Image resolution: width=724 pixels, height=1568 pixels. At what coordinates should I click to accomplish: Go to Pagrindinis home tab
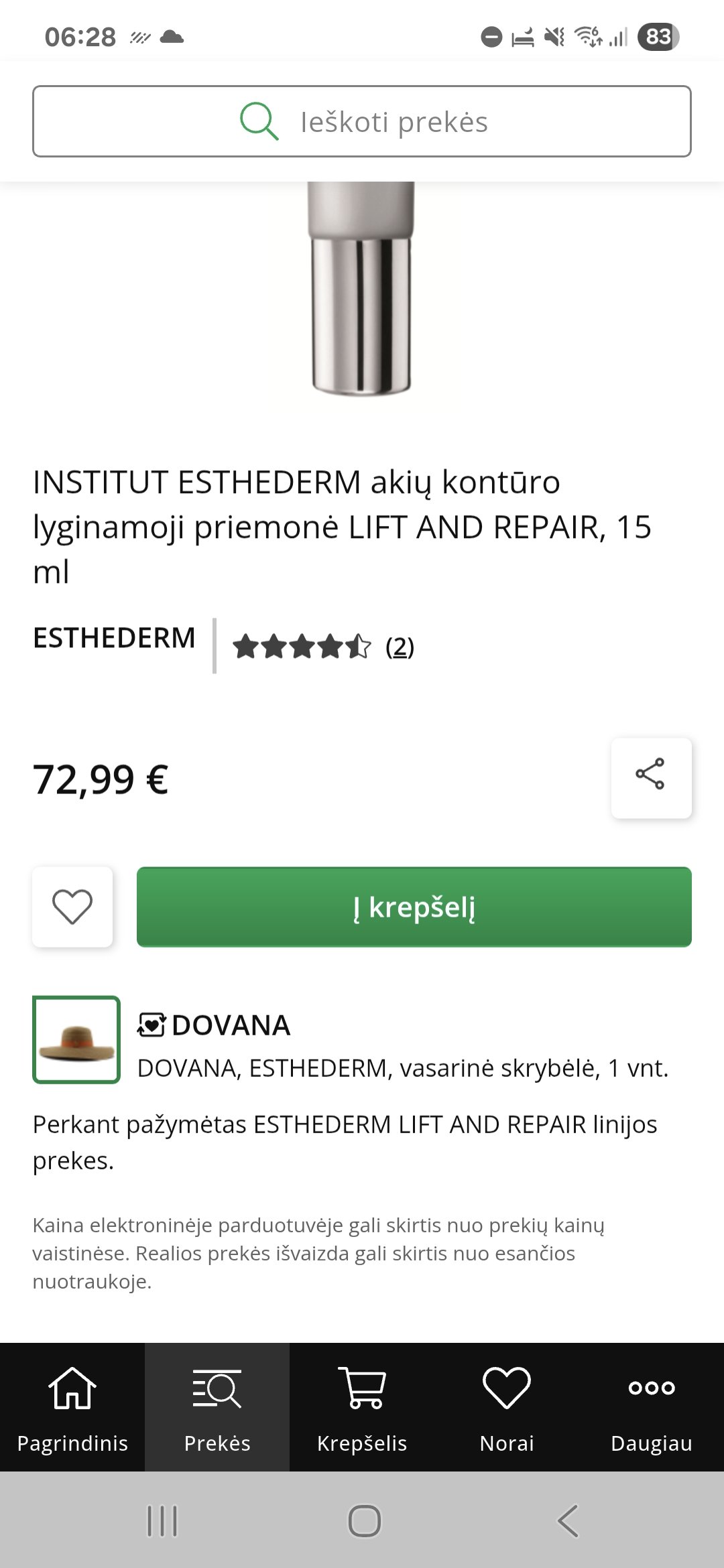(72, 1407)
